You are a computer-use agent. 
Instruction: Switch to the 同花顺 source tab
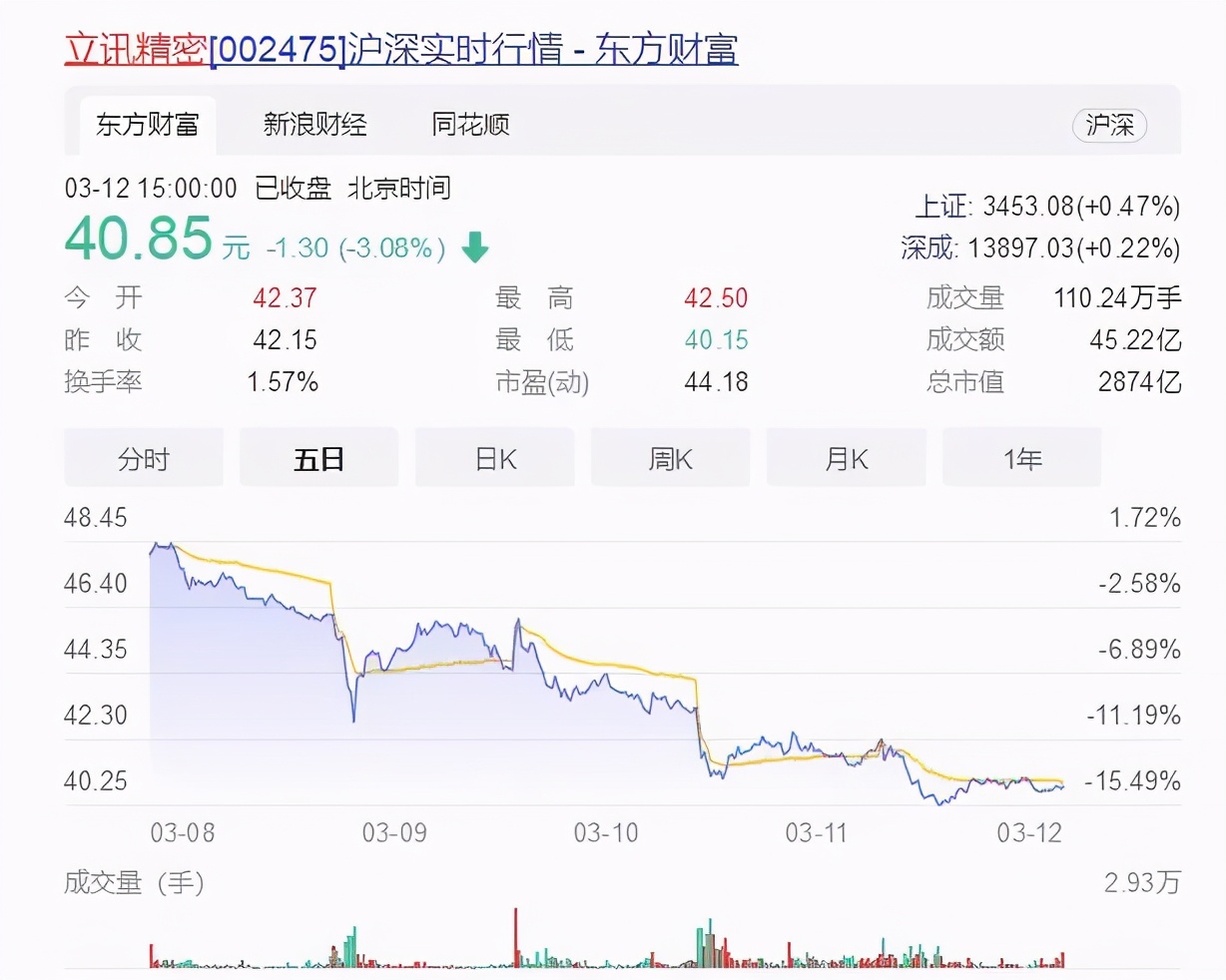pyautogui.click(x=470, y=125)
